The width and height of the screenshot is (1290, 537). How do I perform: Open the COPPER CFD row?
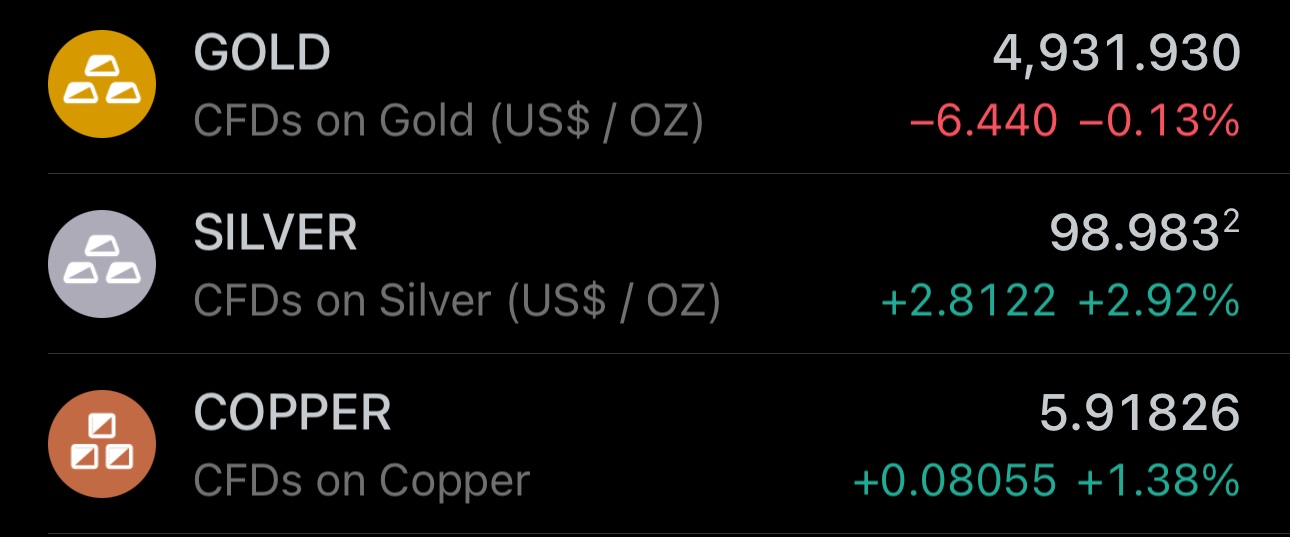645,444
